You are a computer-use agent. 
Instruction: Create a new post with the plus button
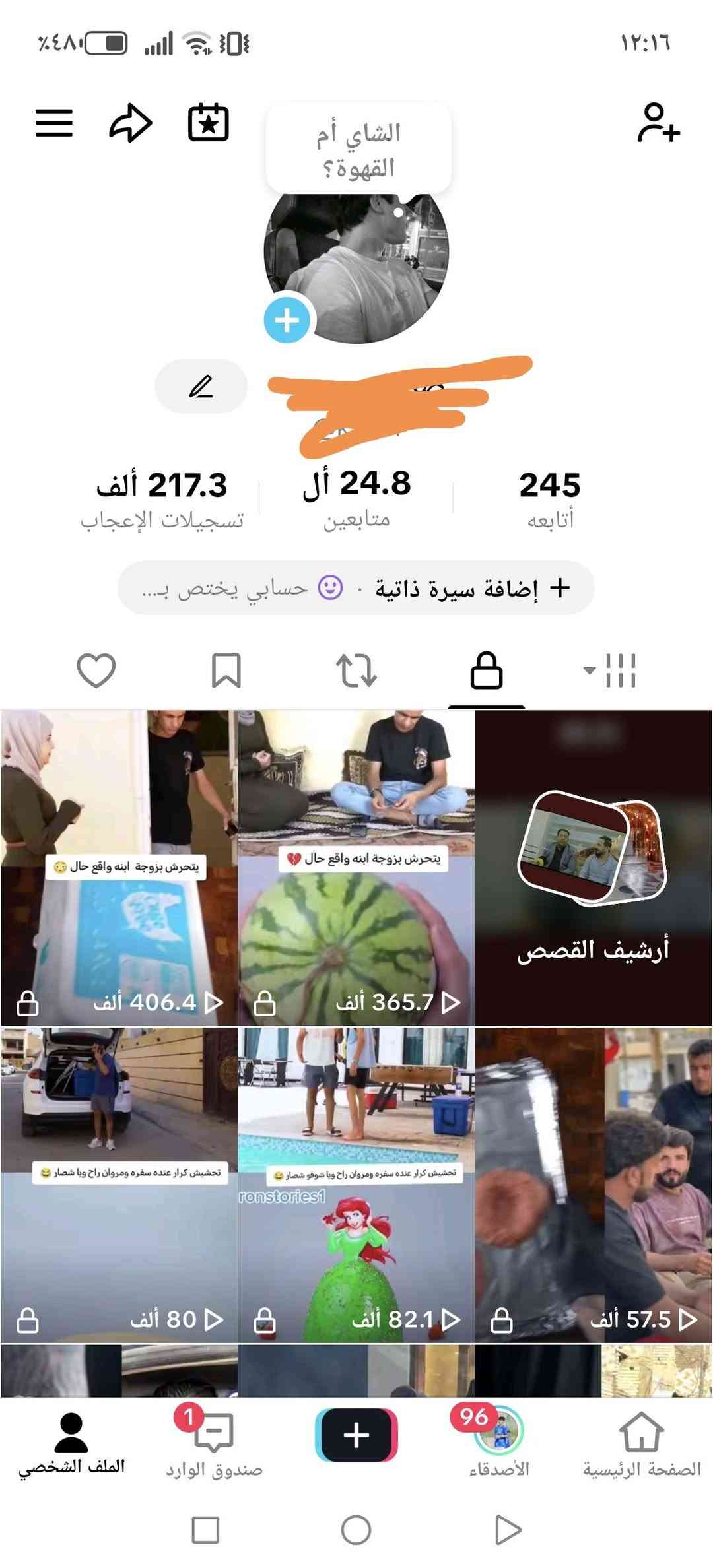click(356, 1435)
